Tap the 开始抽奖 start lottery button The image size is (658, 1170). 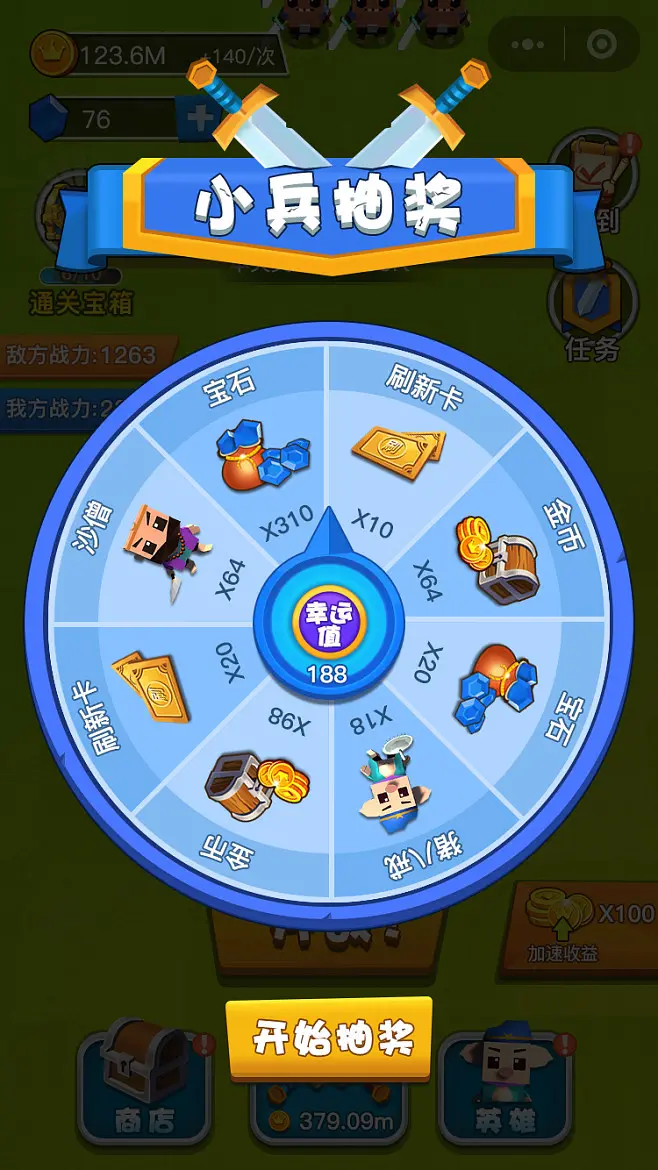pyautogui.click(x=329, y=1038)
